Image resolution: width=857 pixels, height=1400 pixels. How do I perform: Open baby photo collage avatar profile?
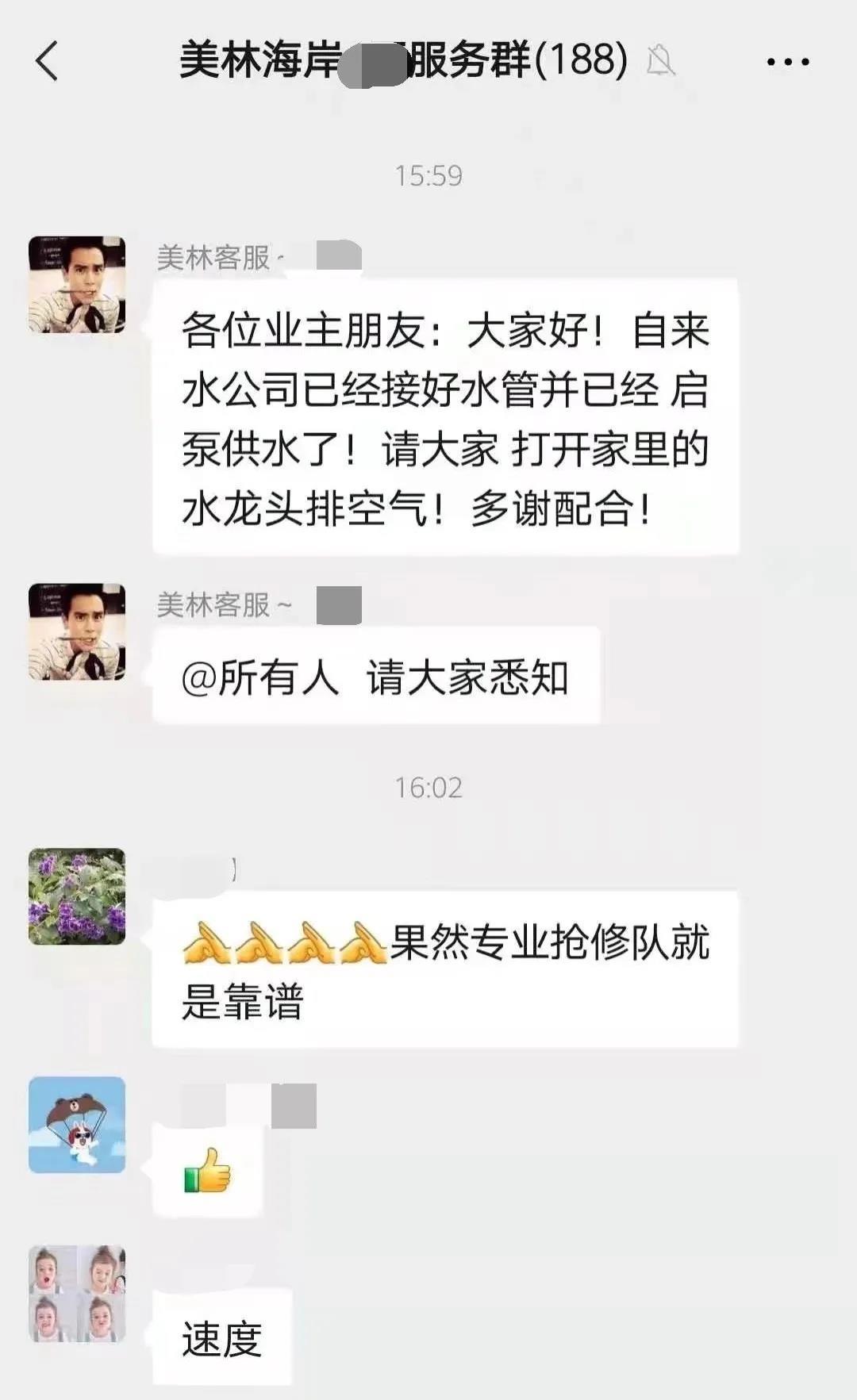point(77,1293)
